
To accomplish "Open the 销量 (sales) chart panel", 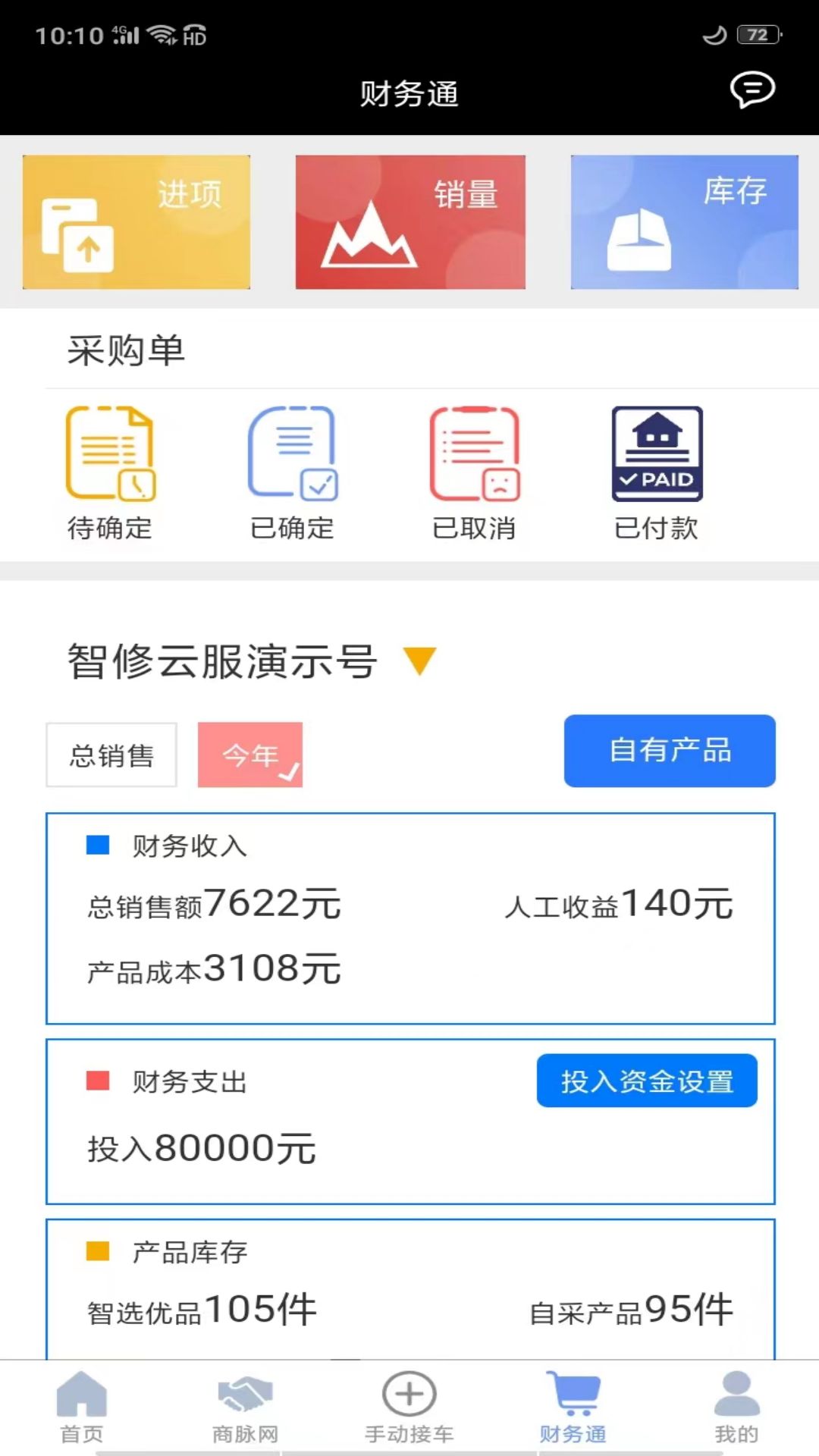I will [409, 221].
